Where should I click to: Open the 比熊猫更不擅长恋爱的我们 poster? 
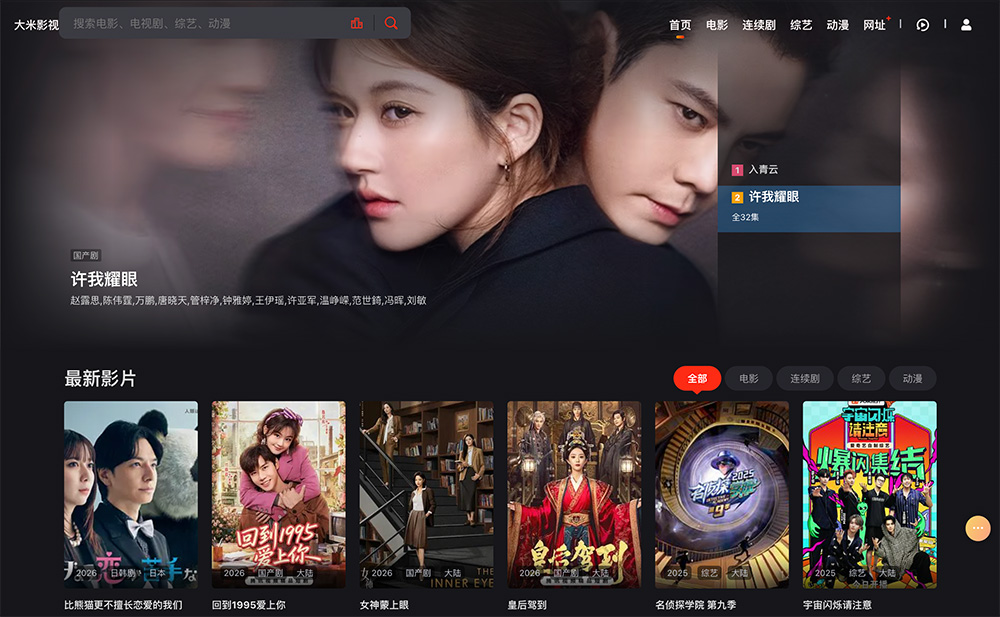click(131, 494)
